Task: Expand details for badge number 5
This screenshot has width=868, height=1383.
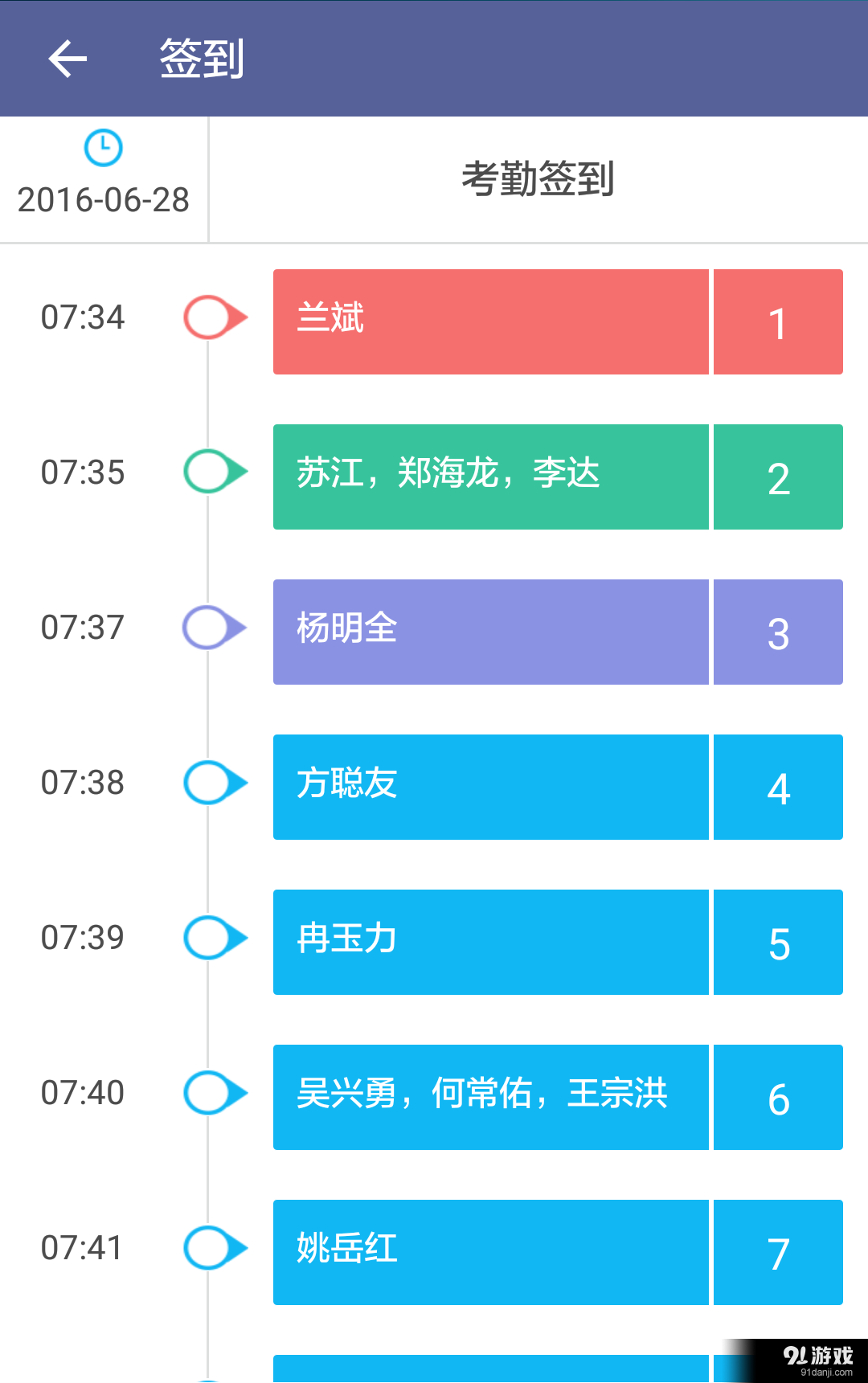Action: point(777,942)
